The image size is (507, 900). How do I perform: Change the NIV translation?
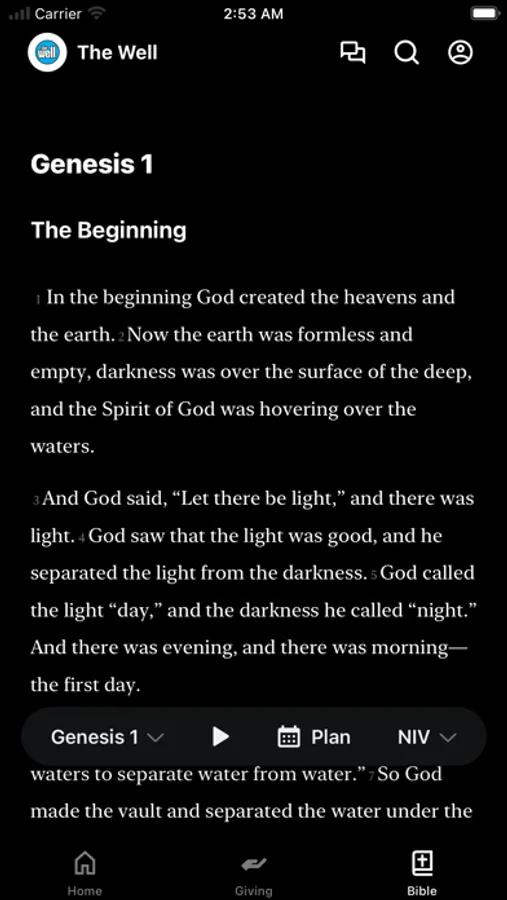point(427,737)
